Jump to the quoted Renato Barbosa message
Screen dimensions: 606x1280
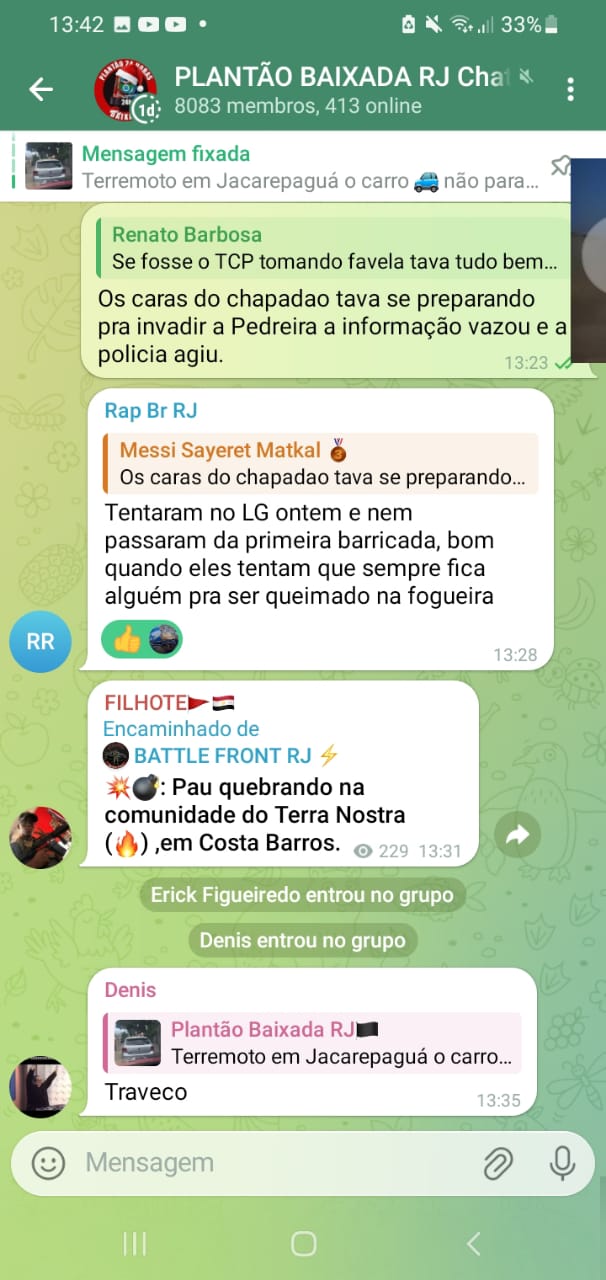(330, 249)
